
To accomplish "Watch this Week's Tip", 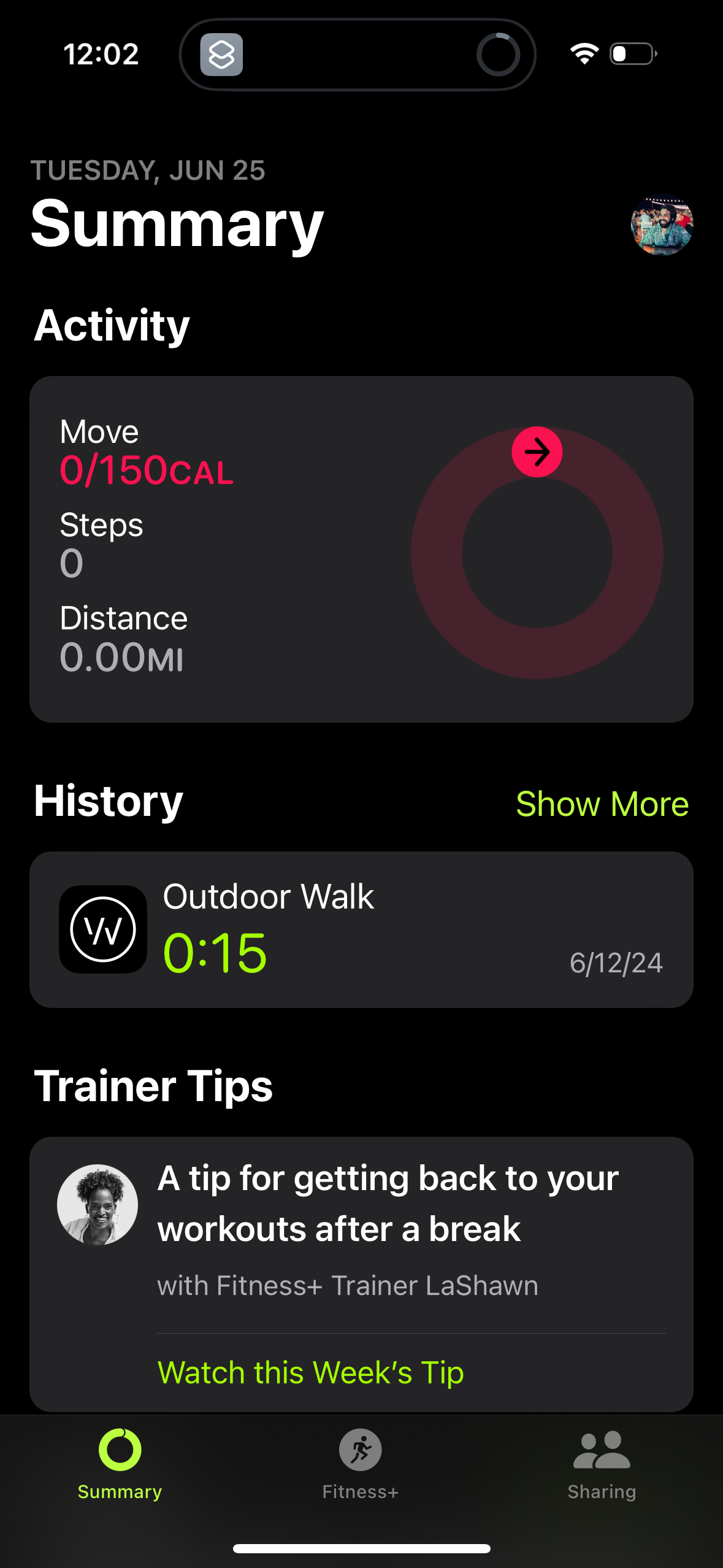I will [312, 1372].
